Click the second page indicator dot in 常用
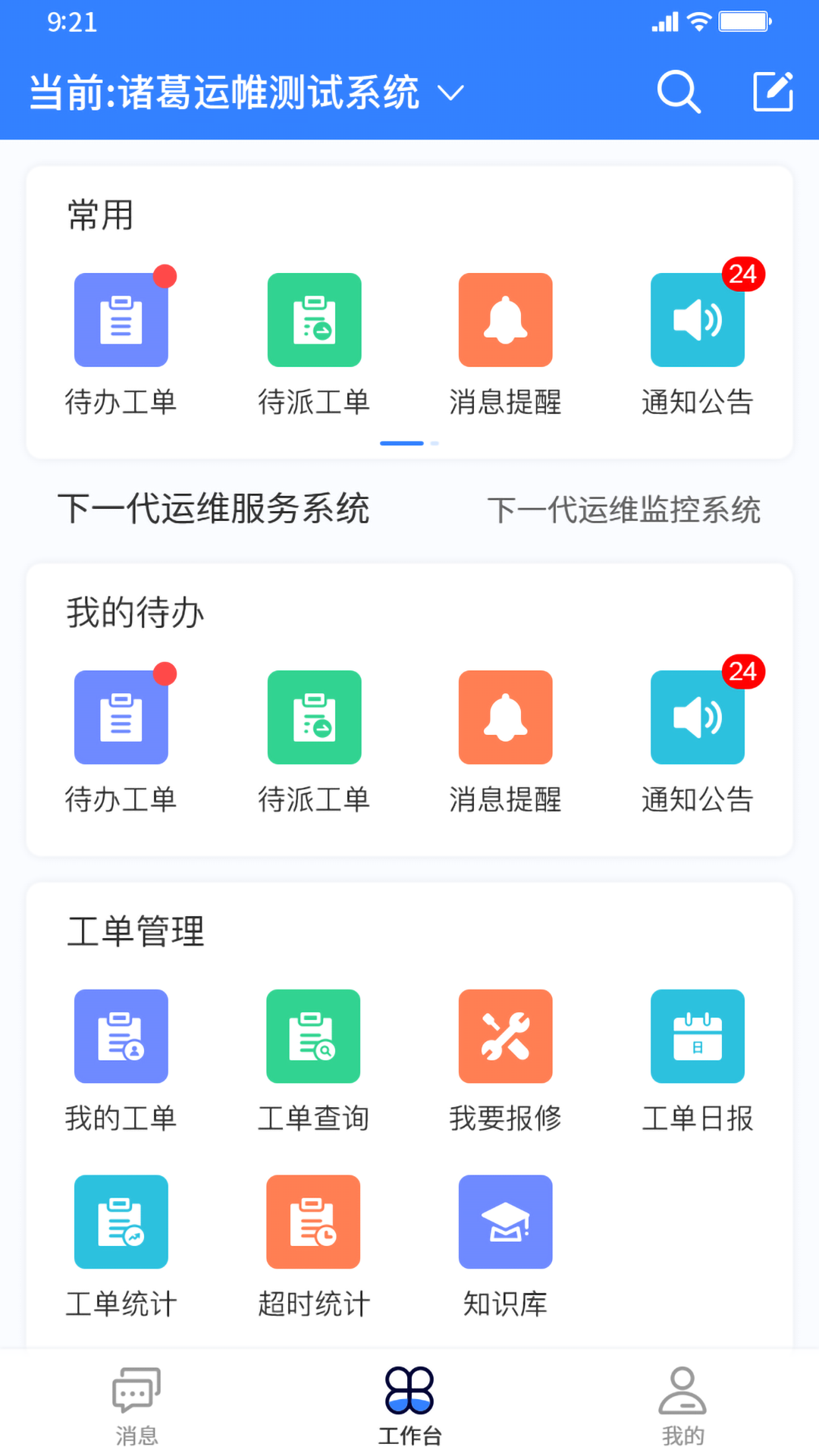Screen dimensions: 819x1456 (434, 443)
